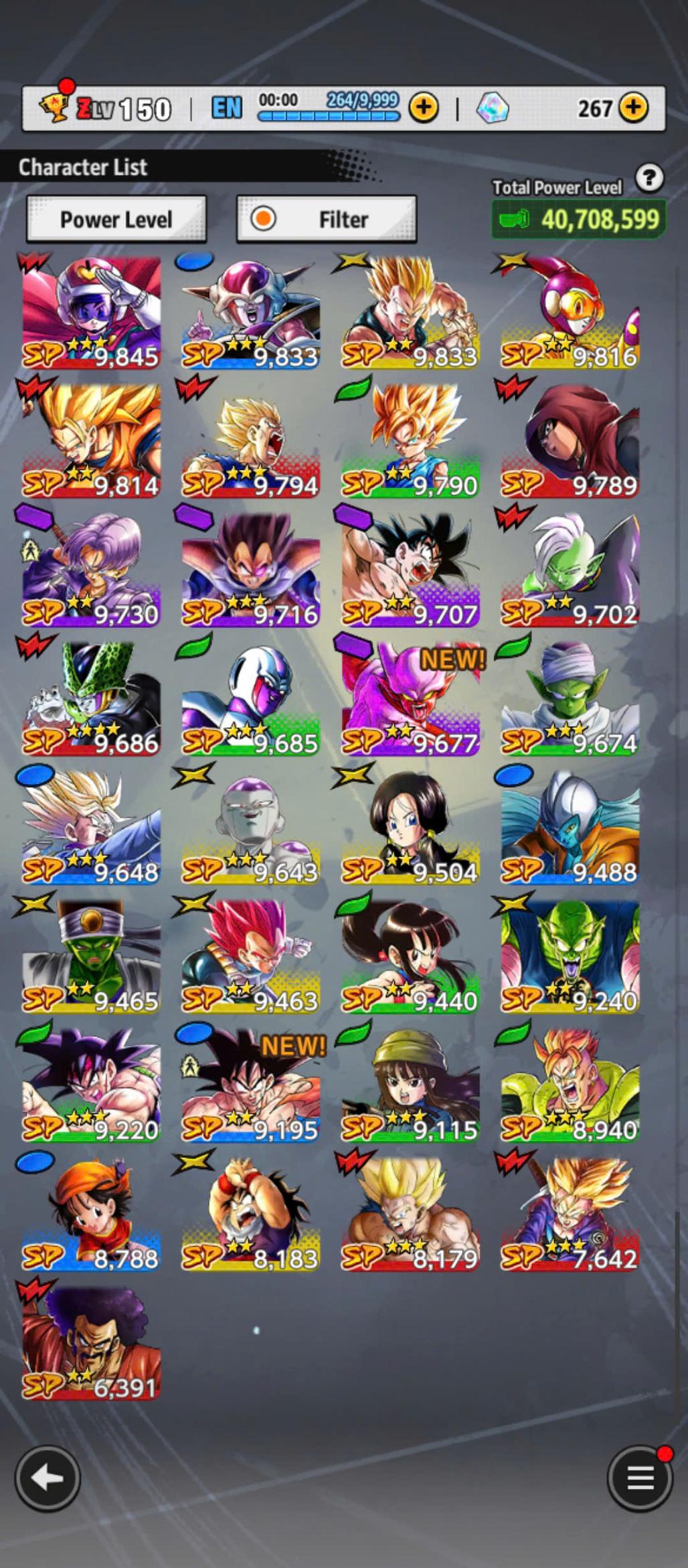Go back with the arrow button
Image resolution: width=688 pixels, height=1568 pixels.
click(48, 1478)
